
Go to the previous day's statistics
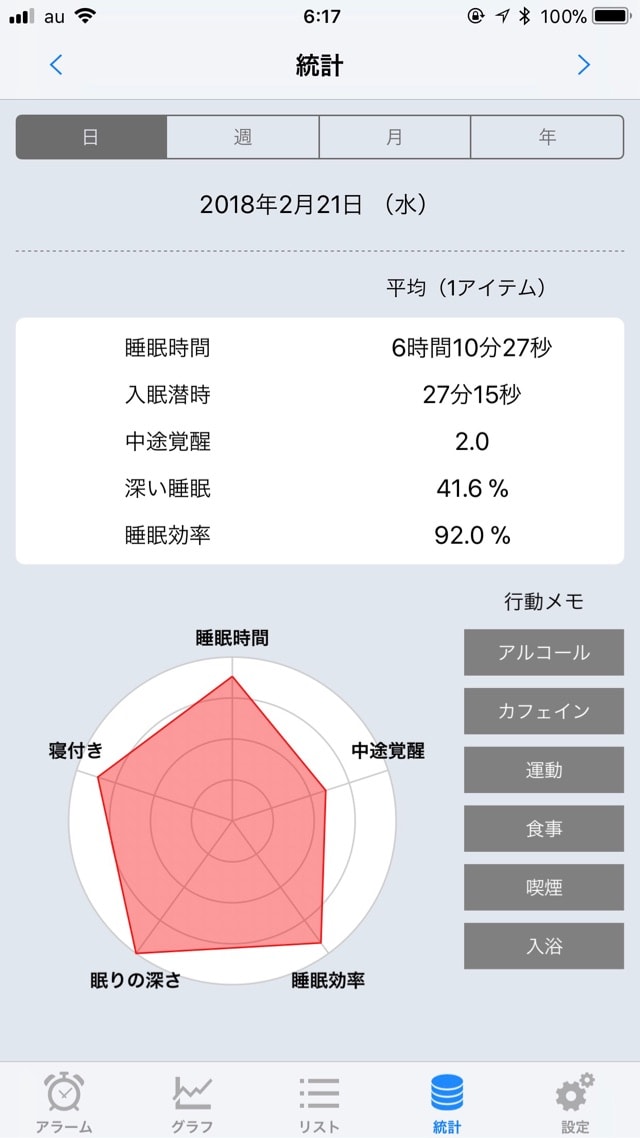coord(56,65)
